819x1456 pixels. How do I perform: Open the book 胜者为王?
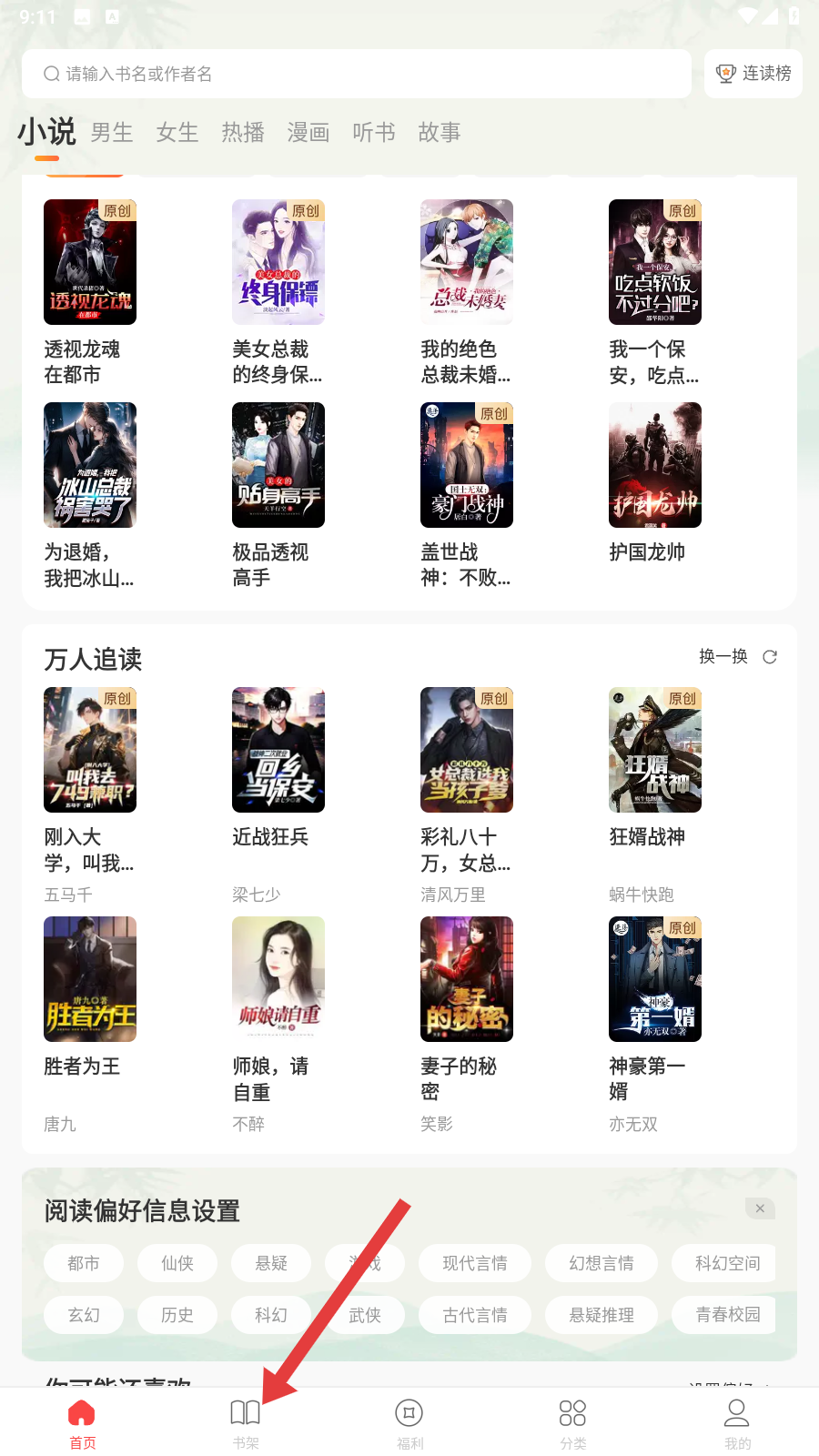pyautogui.click(x=90, y=979)
